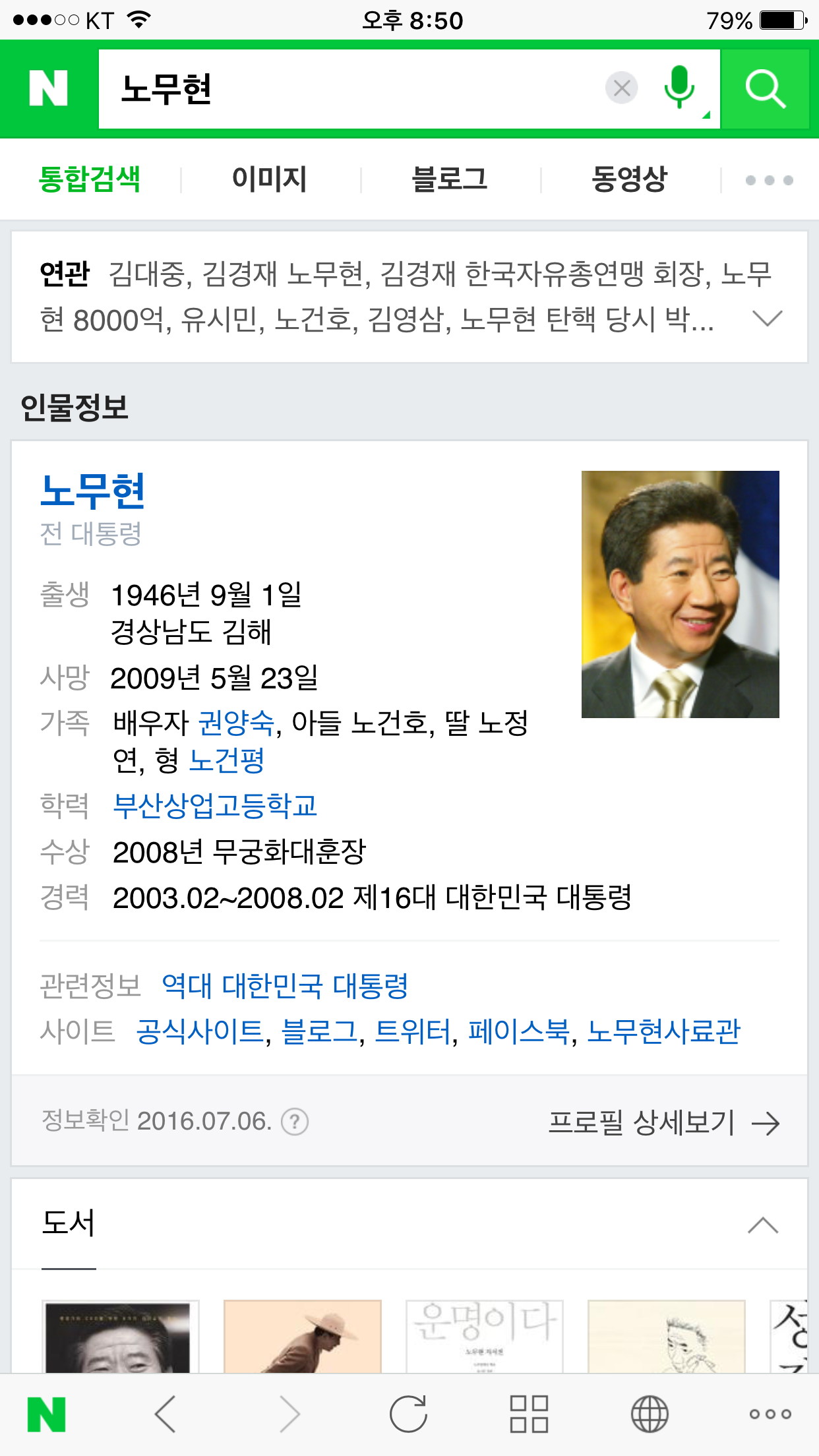Image resolution: width=819 pixels, height=1456 pixels.
Task: Open the 부산상업고등학교 school link
Action: [x=215, y=806]
